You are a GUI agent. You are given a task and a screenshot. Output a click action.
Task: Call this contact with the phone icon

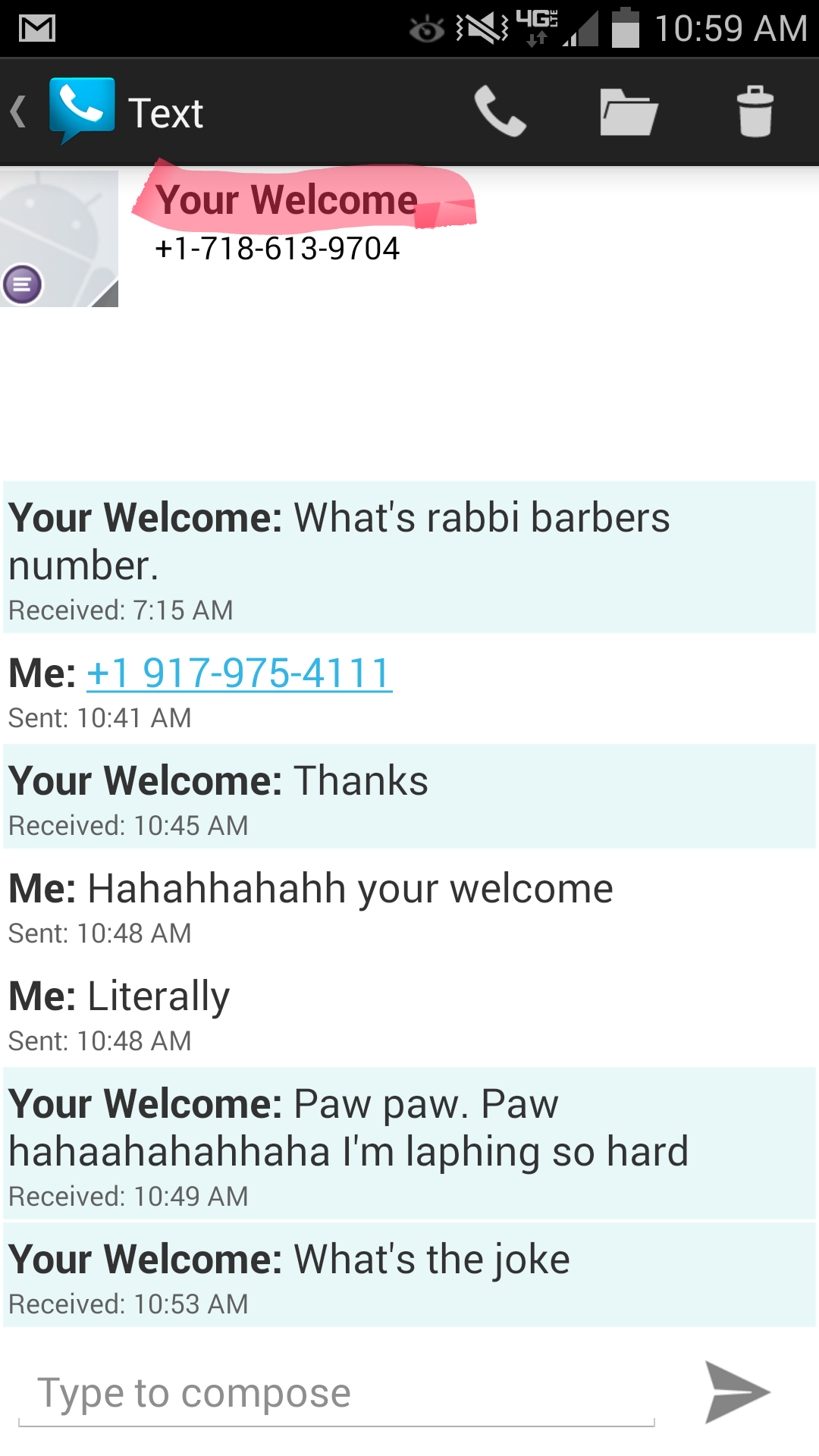(x=500, y=111)
